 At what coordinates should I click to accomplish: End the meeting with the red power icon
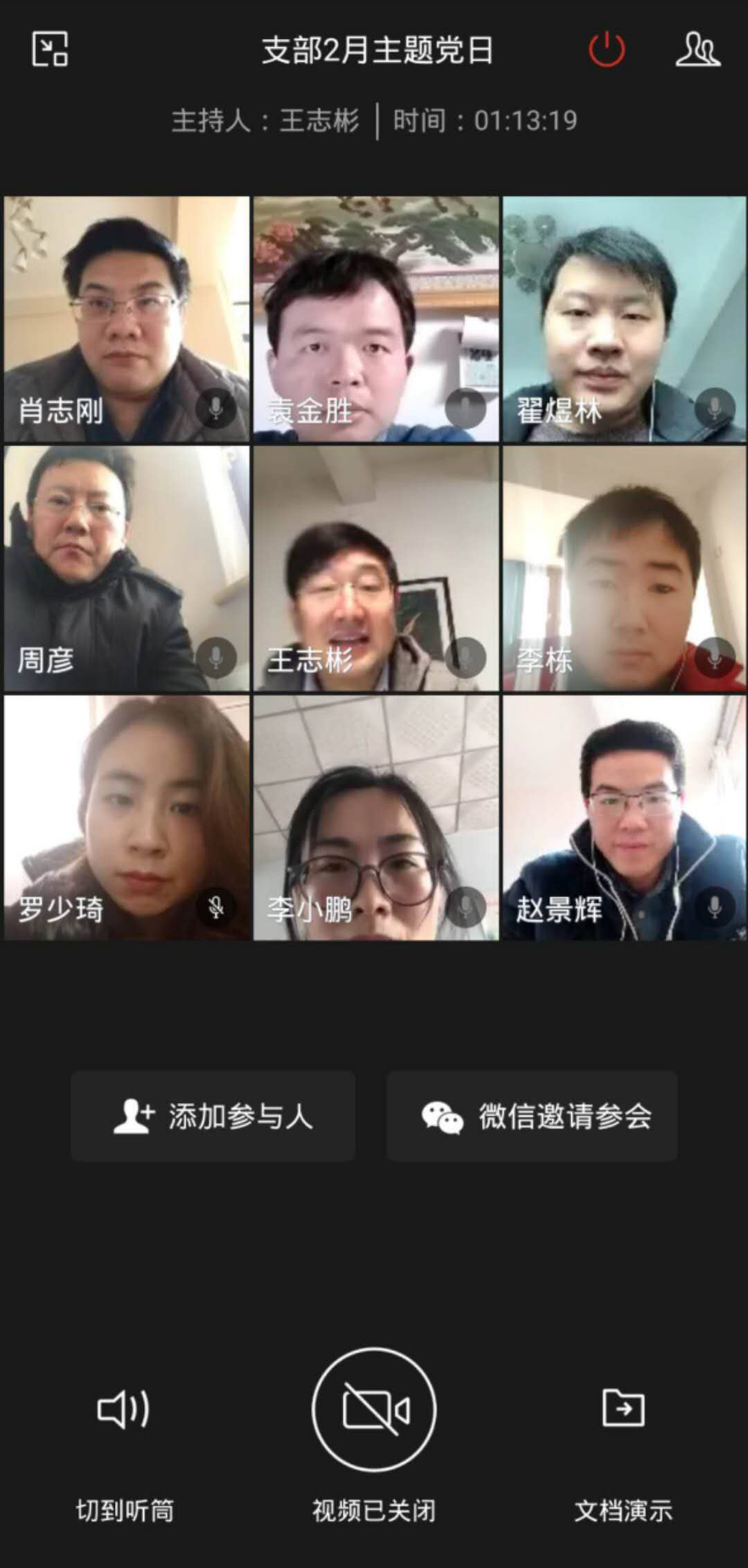[607, 49]
